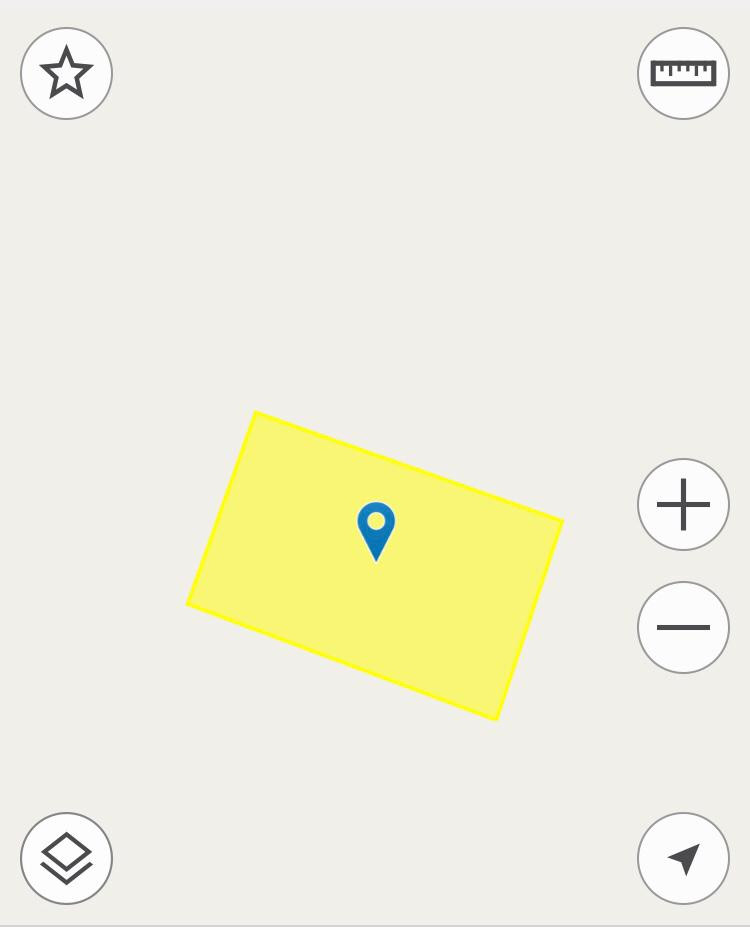750x930 pixels.
Task: Open the ruler measurement tool
Action: click(683, 74)
